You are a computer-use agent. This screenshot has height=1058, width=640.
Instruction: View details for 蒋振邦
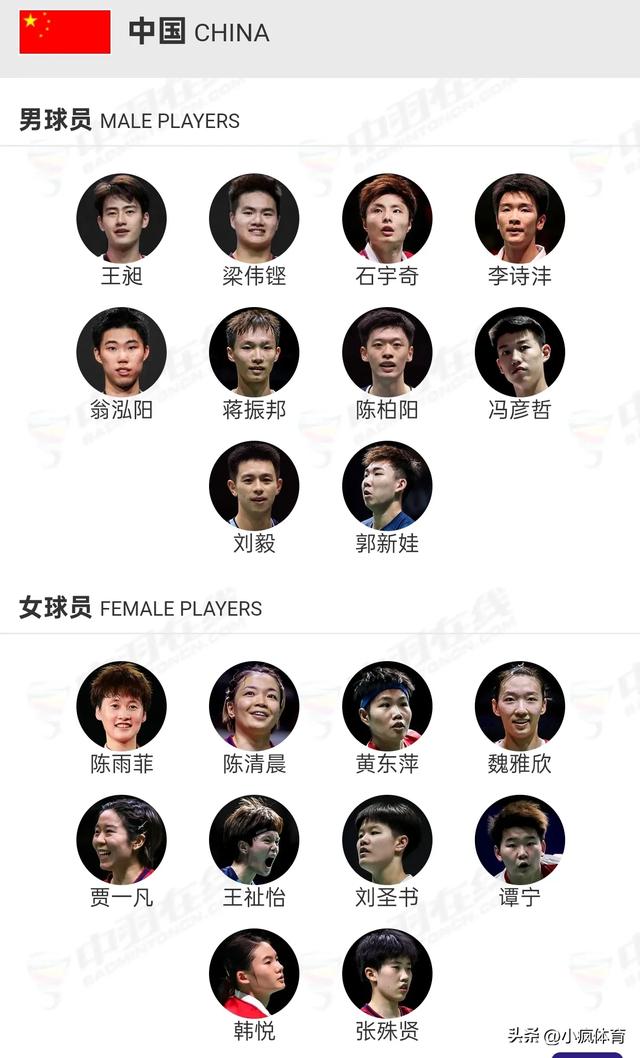point(254,352)
